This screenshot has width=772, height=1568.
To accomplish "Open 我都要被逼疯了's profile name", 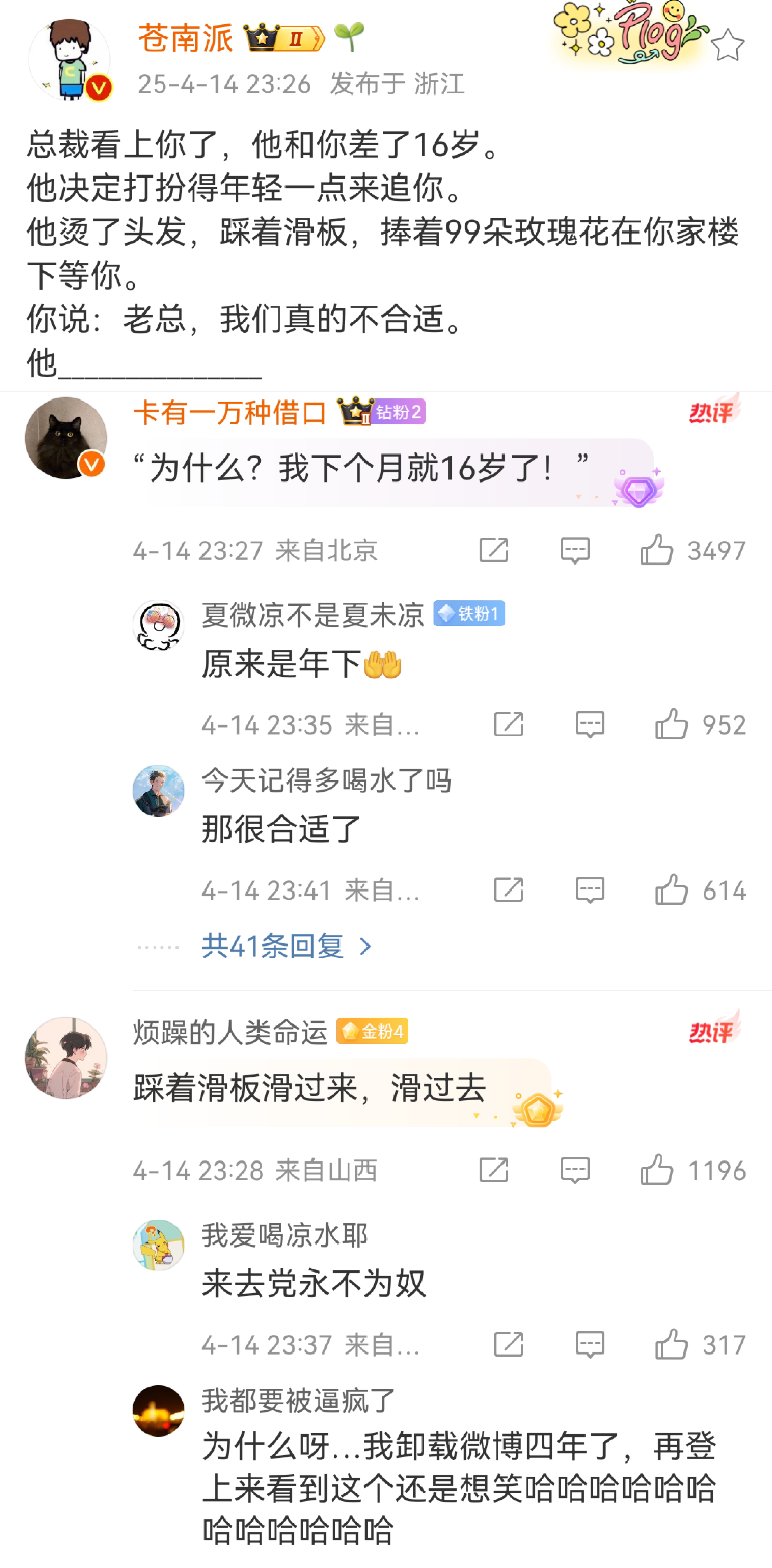I will coord(298,1400).
